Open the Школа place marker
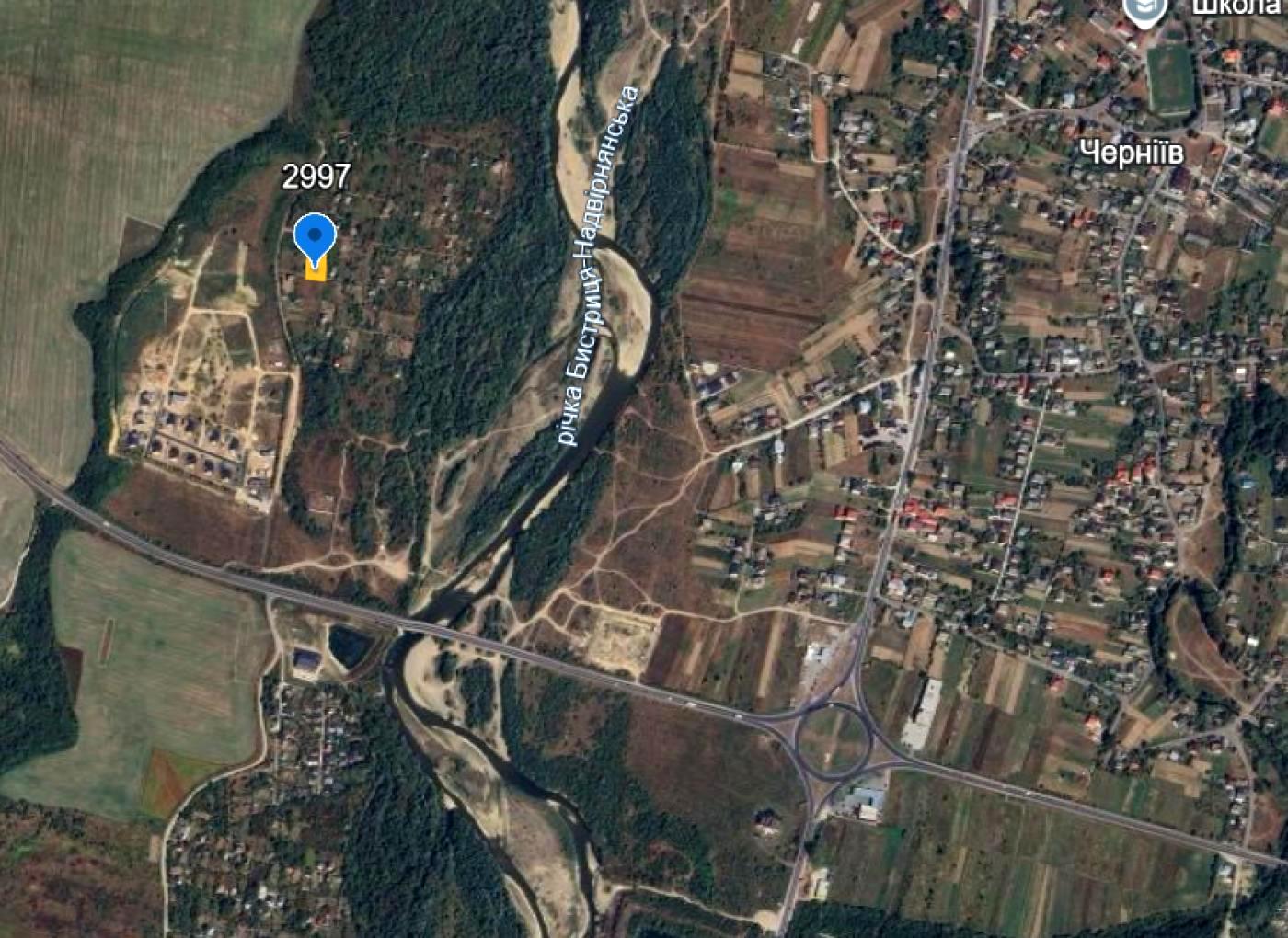The height and width of the screenshot is (938, 1288). (x=1145, y=9)
